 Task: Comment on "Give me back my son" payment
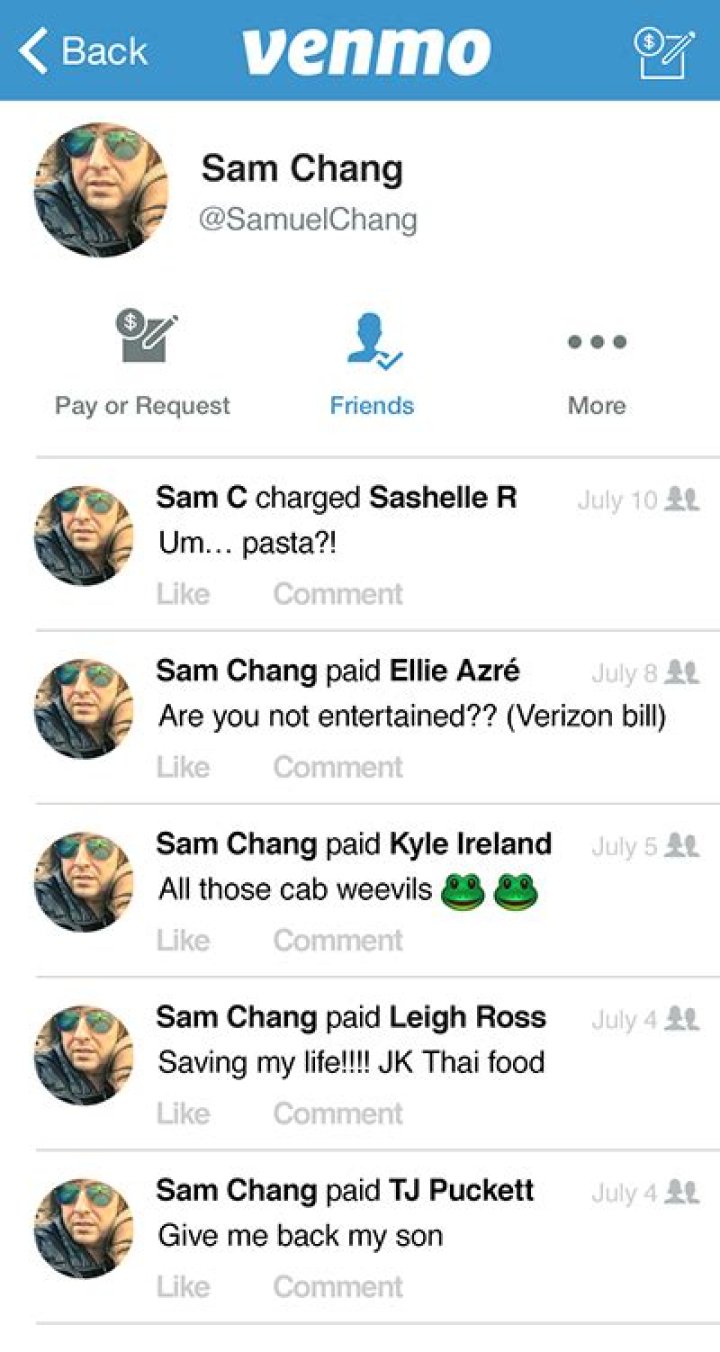click(338, 1286)
